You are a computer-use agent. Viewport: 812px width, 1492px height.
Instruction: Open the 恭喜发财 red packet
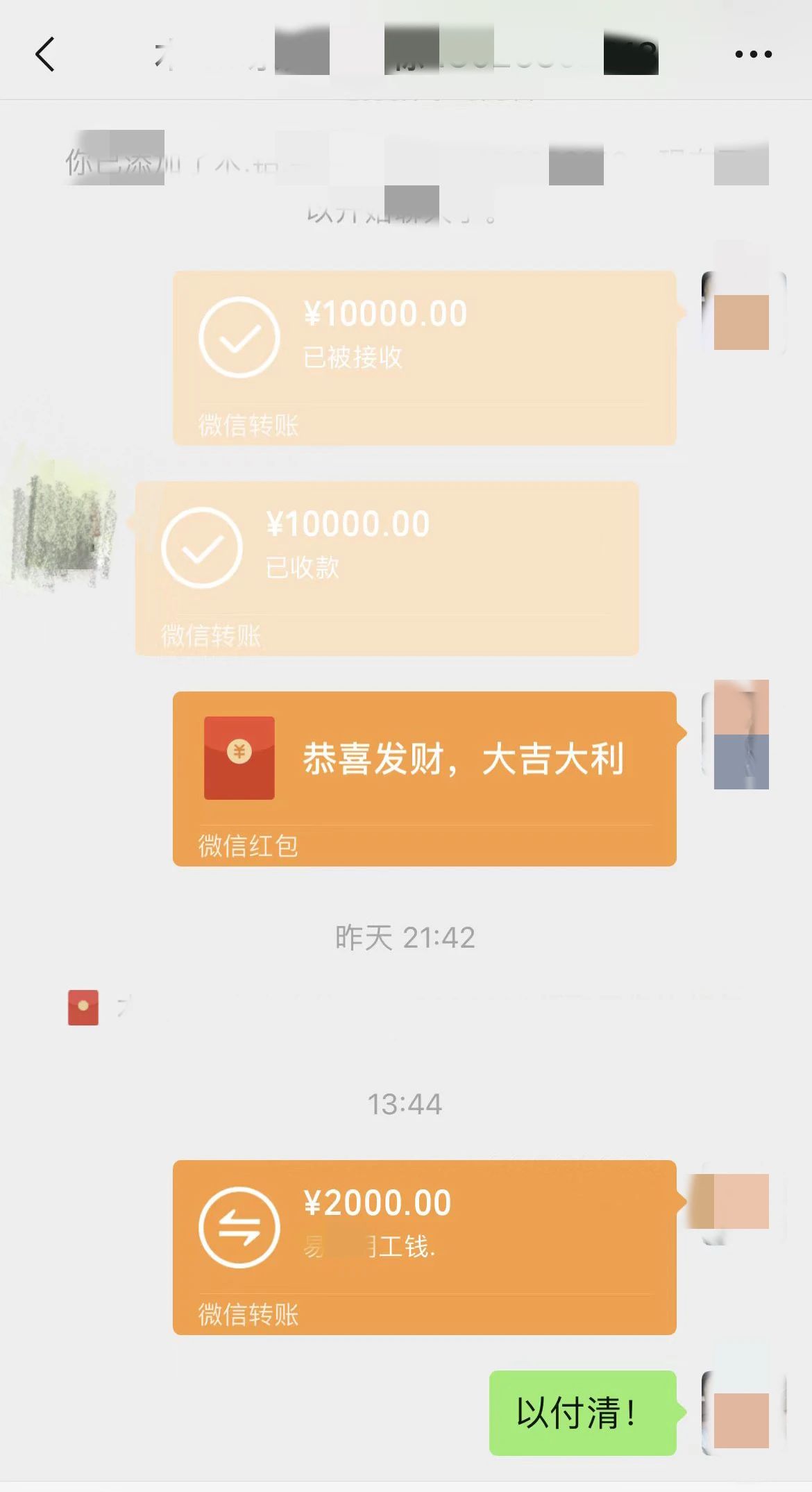[423, 778]
